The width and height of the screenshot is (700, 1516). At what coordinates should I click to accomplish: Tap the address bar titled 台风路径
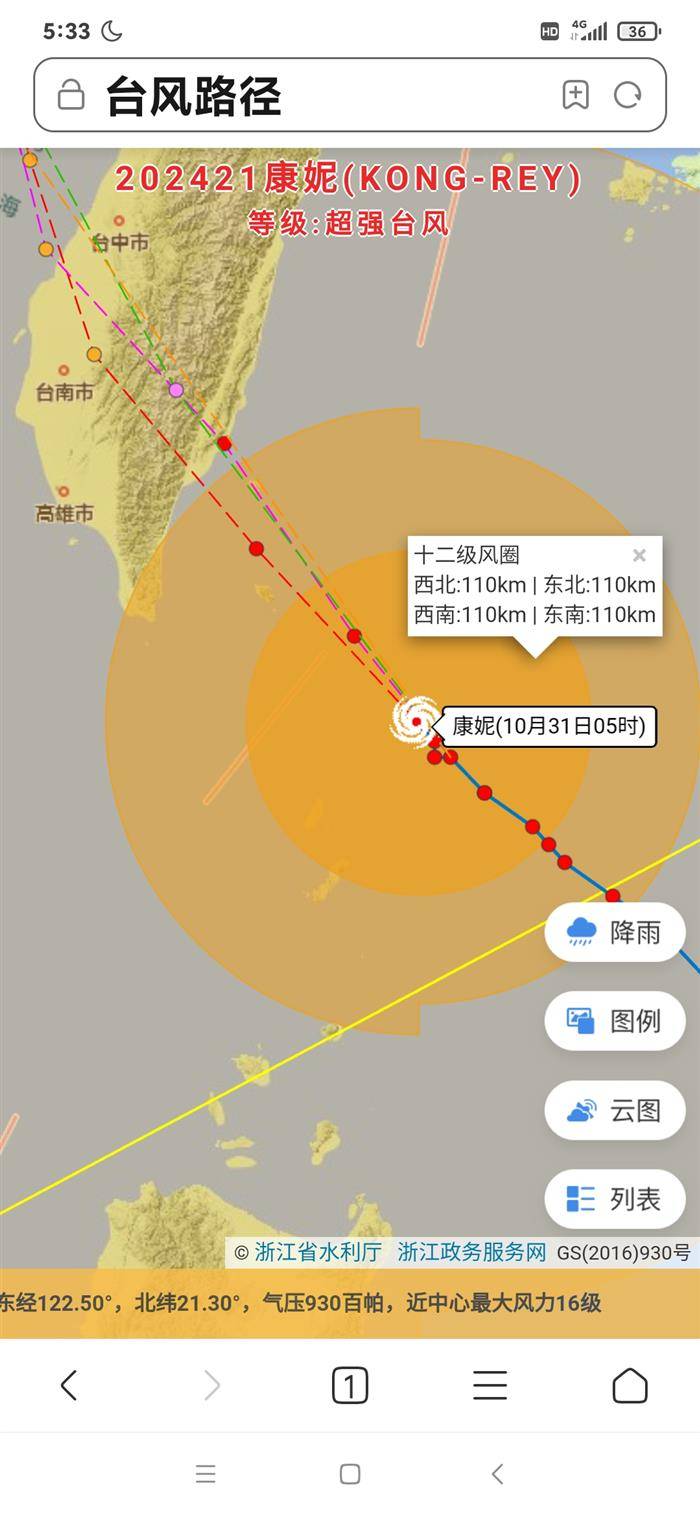coord(300,96)
